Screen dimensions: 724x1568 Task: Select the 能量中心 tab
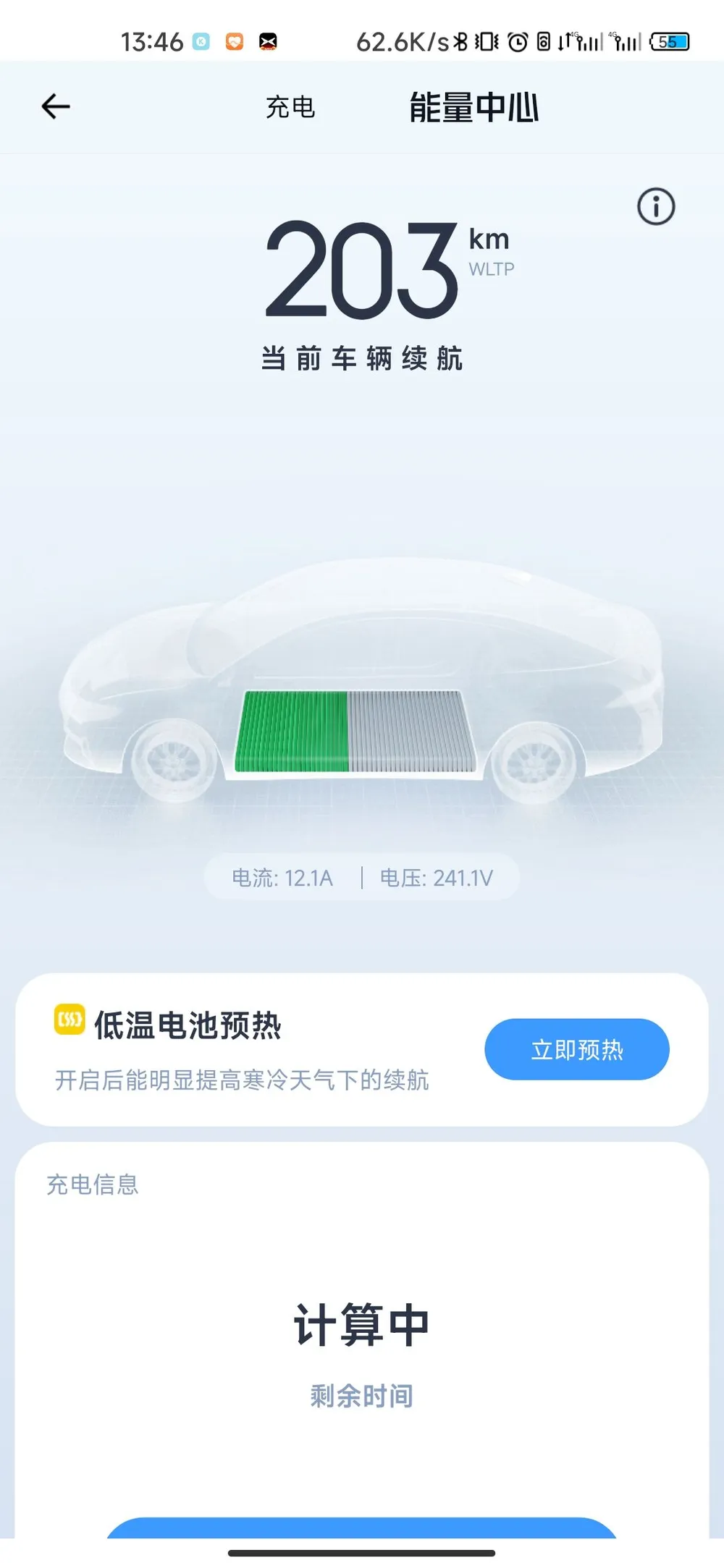pyautogui.click(x=473, y=107)
